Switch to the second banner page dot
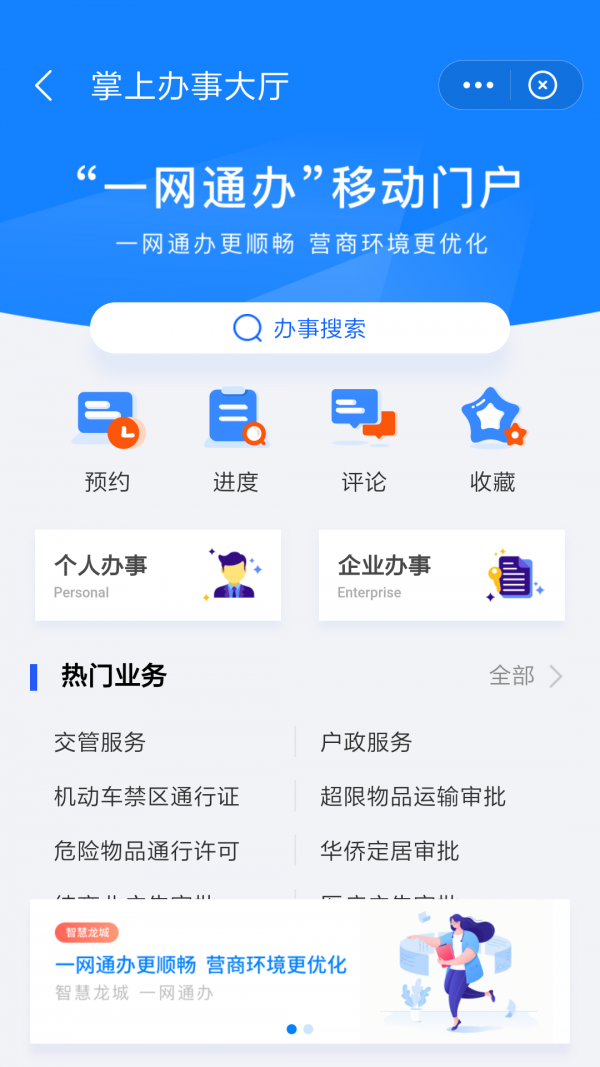This screenshot has height=1067, width=600. (x=309, y=1029)
